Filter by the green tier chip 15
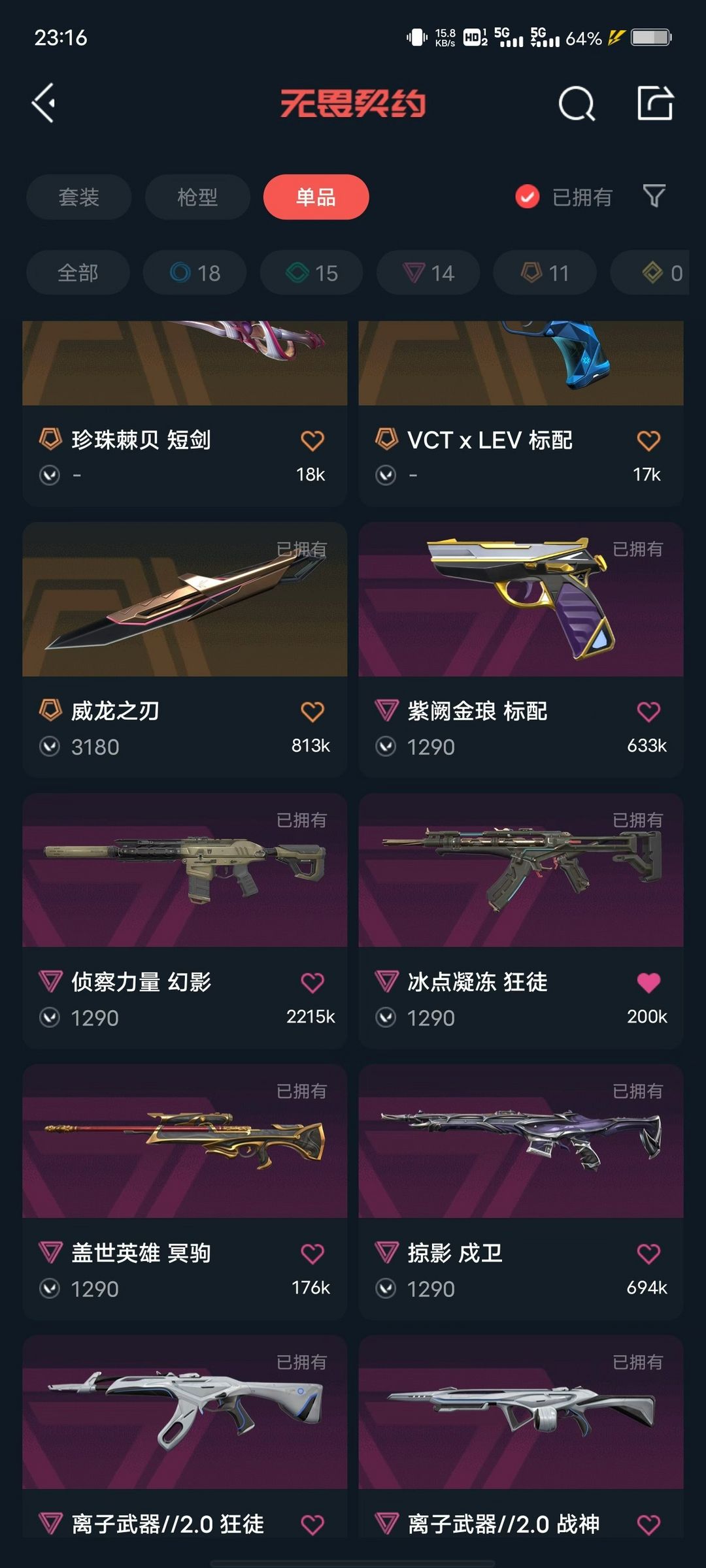 click(x=311, y=272)
